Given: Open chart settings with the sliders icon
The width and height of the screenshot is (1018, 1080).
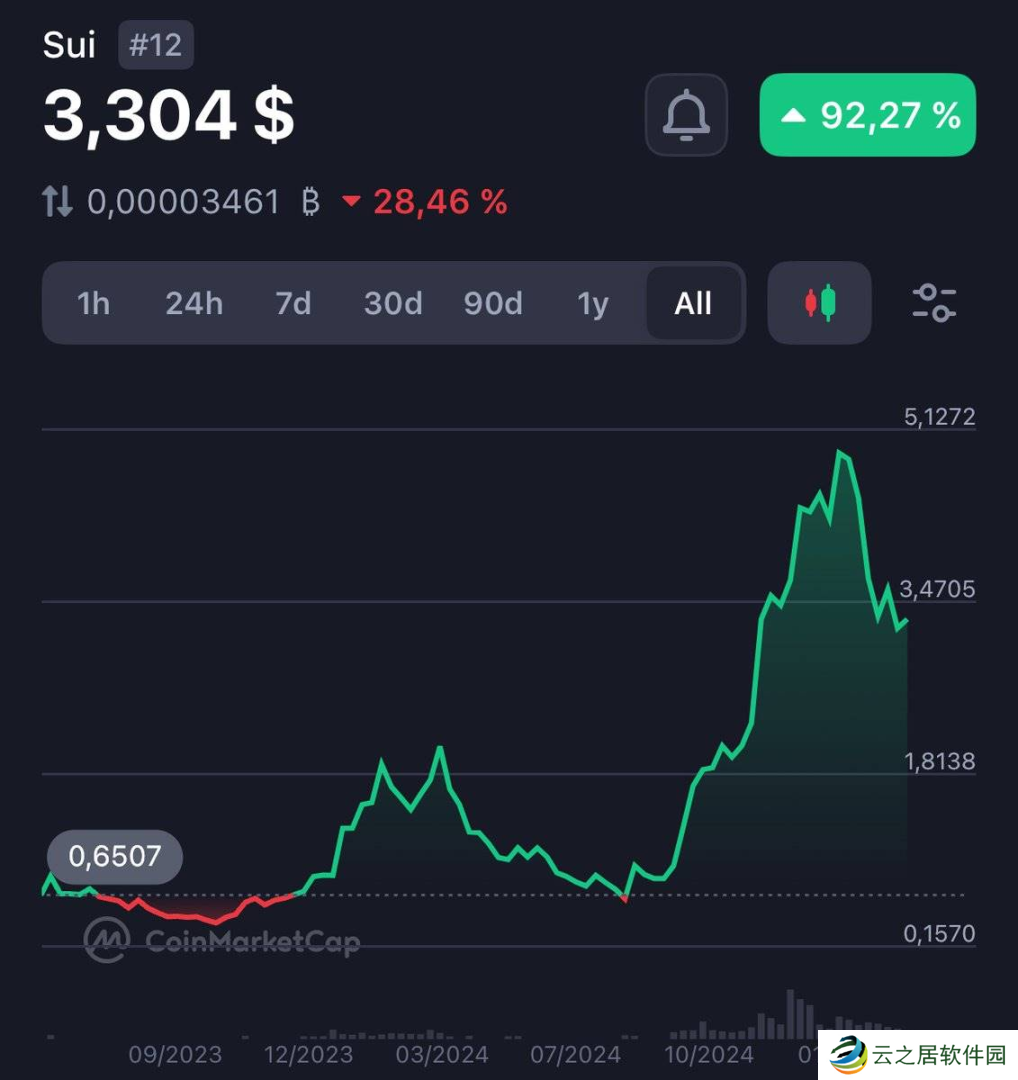Looking at the screenshot, I should point(934,303).
